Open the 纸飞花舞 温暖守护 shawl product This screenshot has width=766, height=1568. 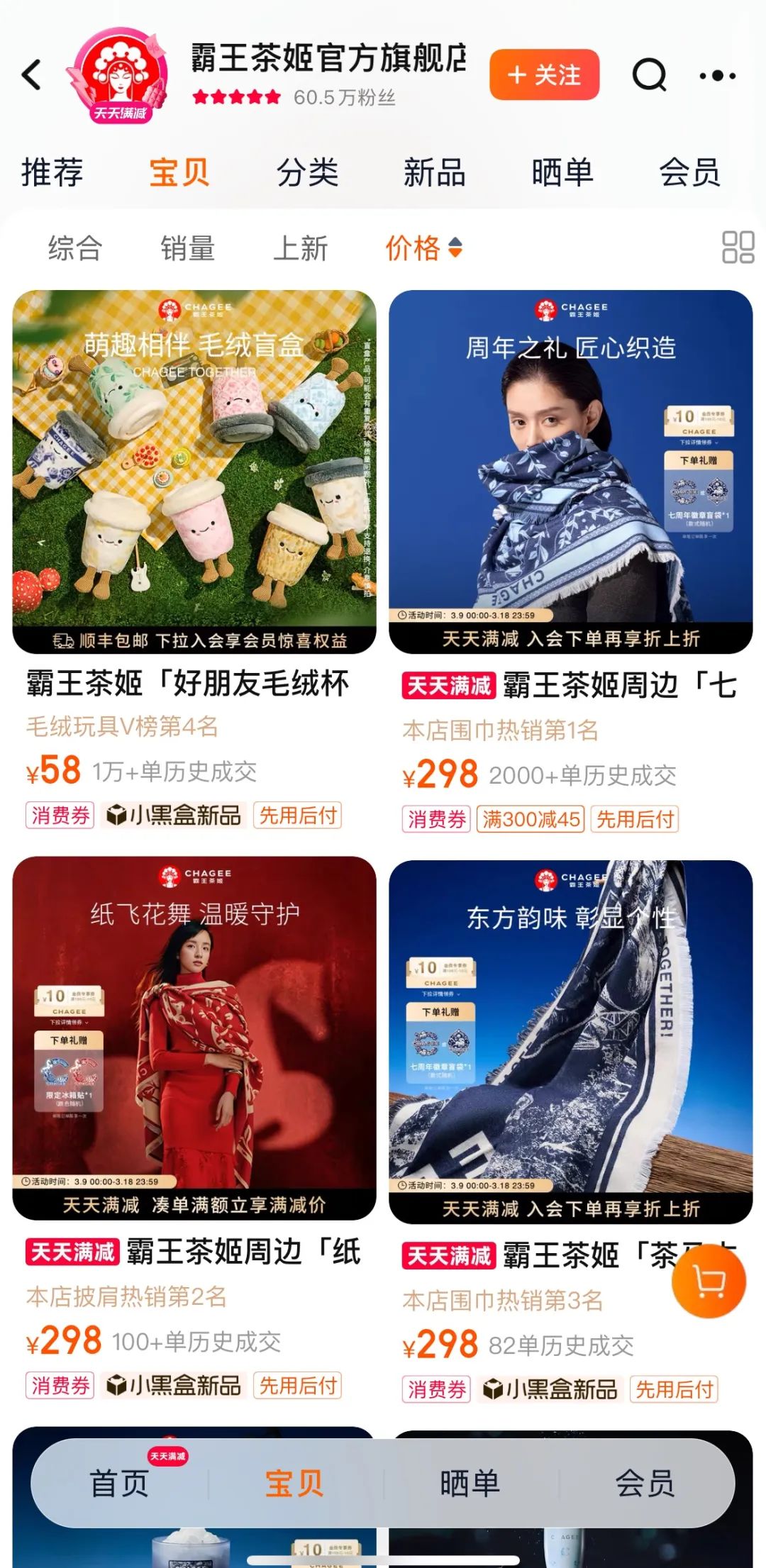pos(194,1038)
